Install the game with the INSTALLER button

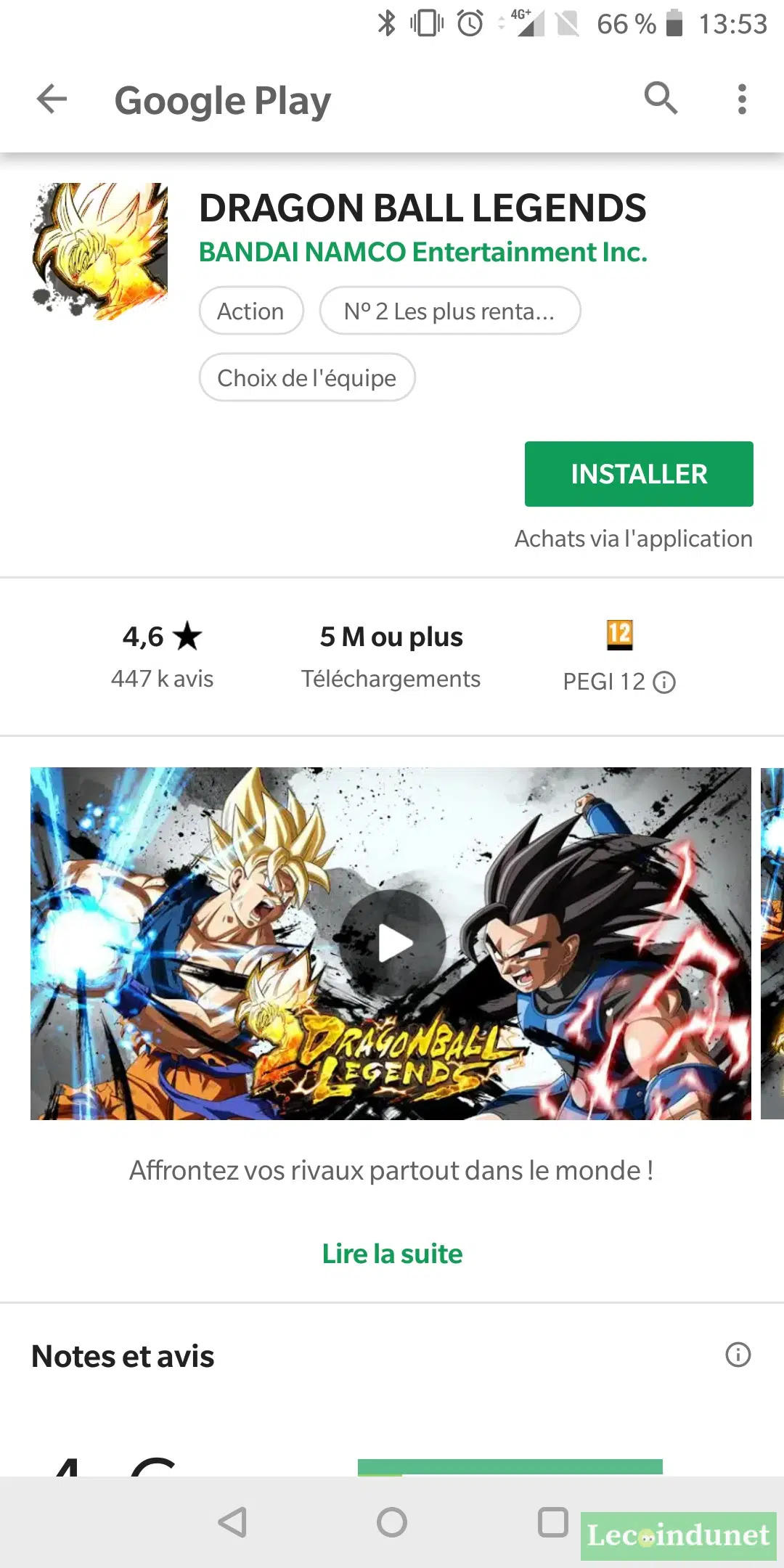639,474
